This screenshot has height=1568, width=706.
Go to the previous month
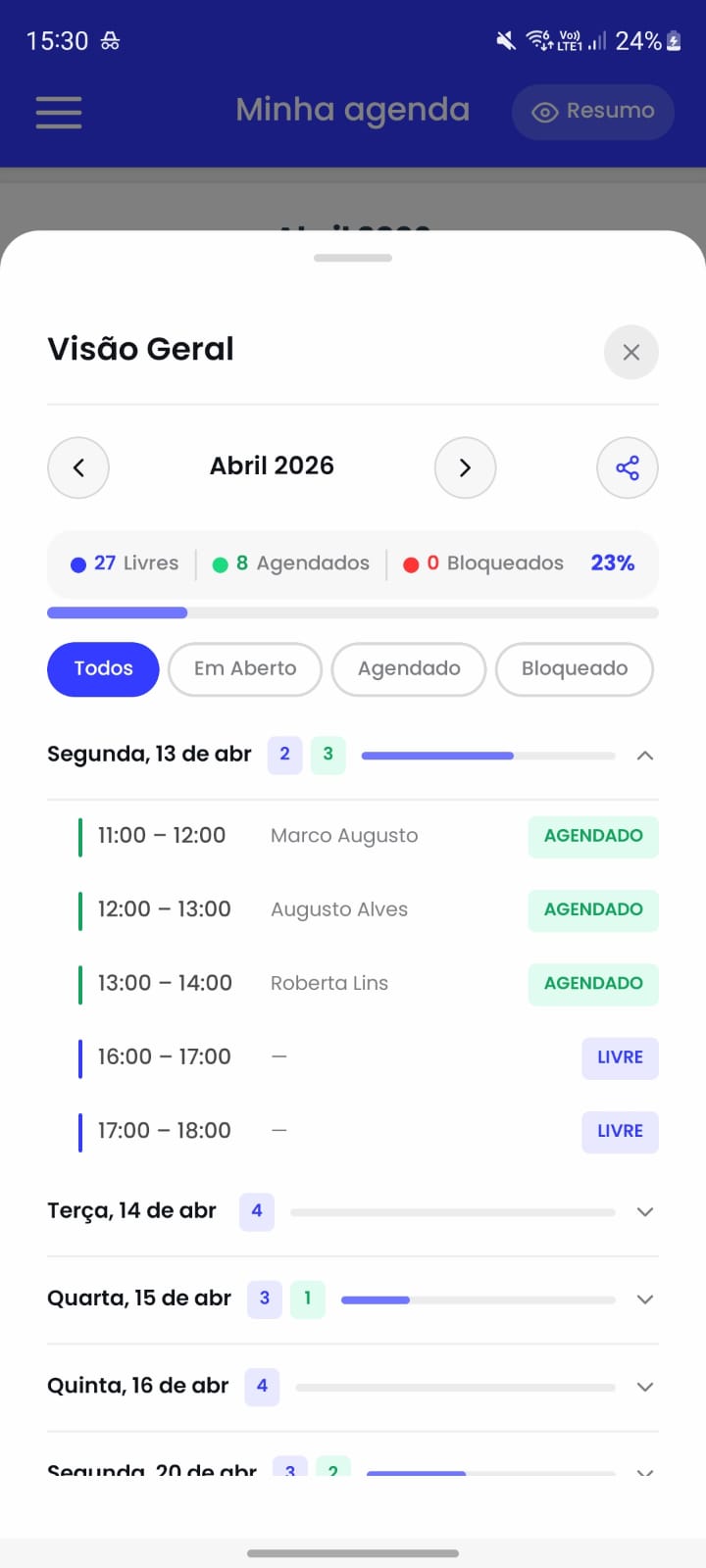(x=78, y=467)
